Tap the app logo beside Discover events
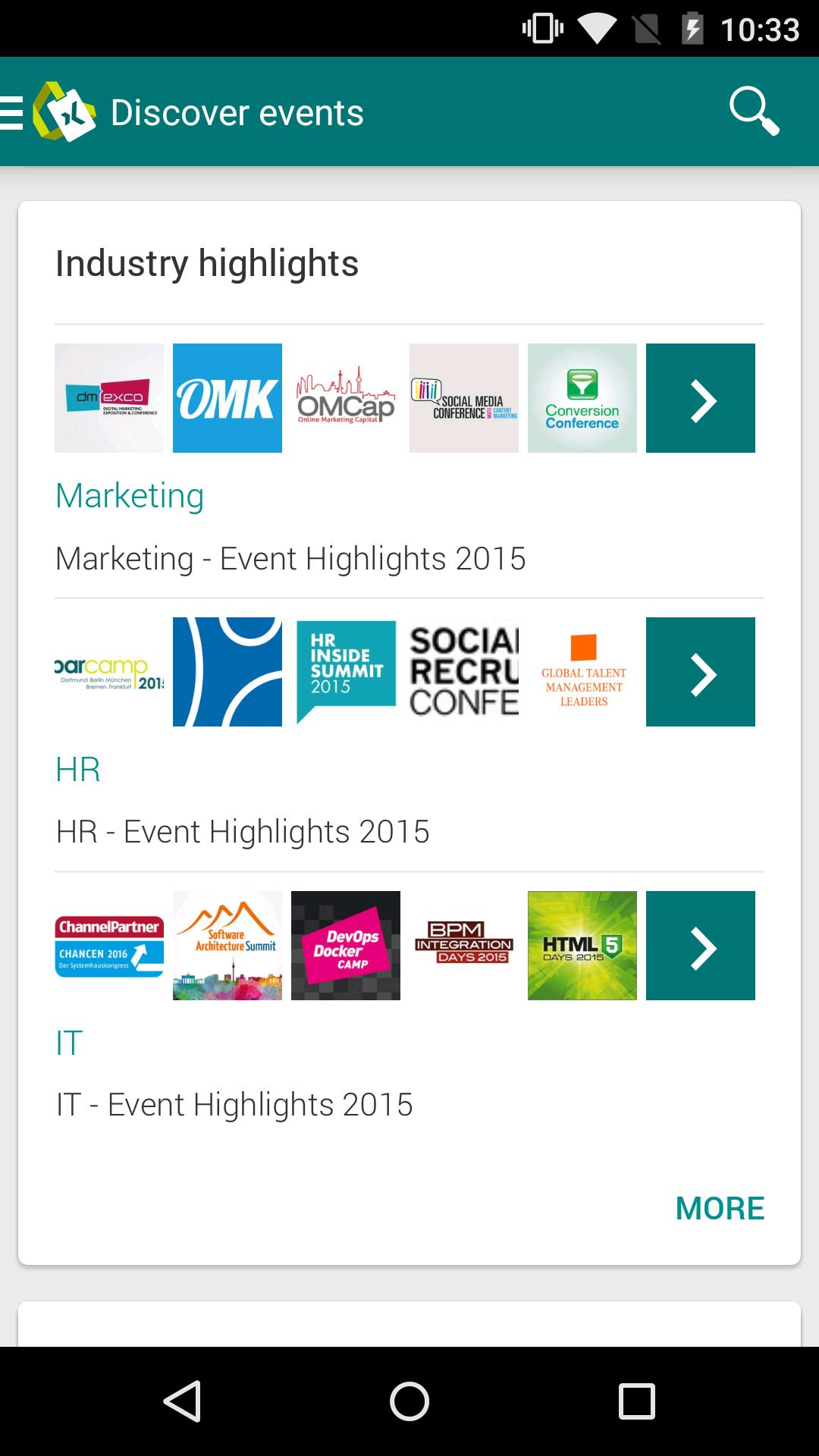This screenshot has height=1456, width=819. pyautogui.click(x=64, y=111)
